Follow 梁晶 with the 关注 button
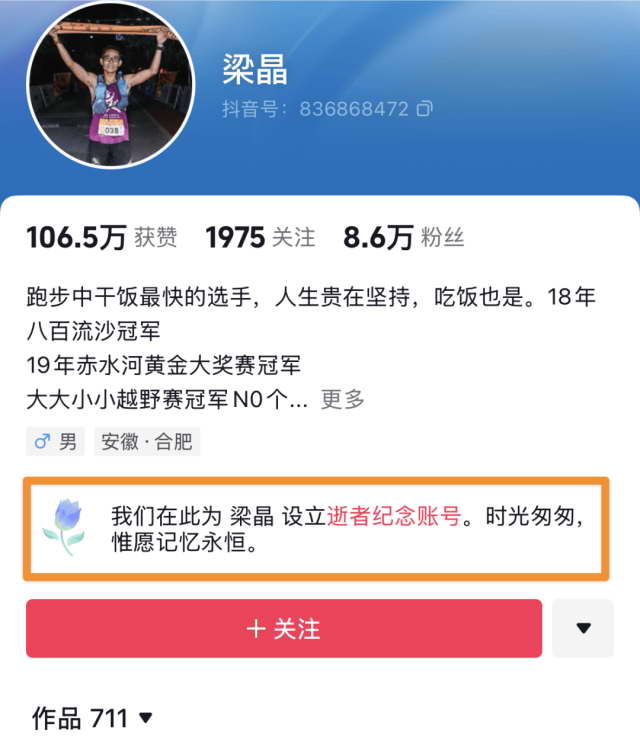Viewport: 640px width, 743px height. [x=284, y=629]
